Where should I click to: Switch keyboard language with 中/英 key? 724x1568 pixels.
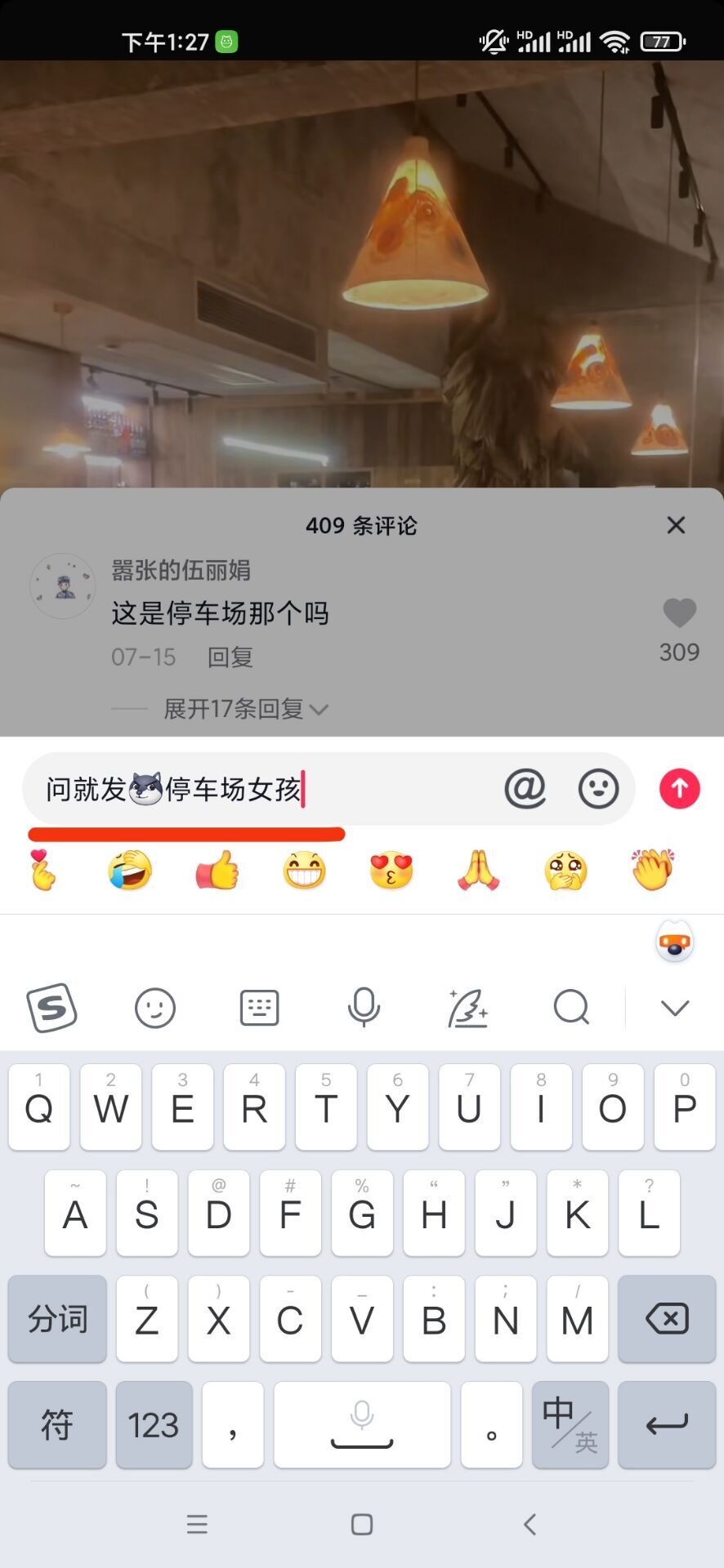coord(570,1424)
